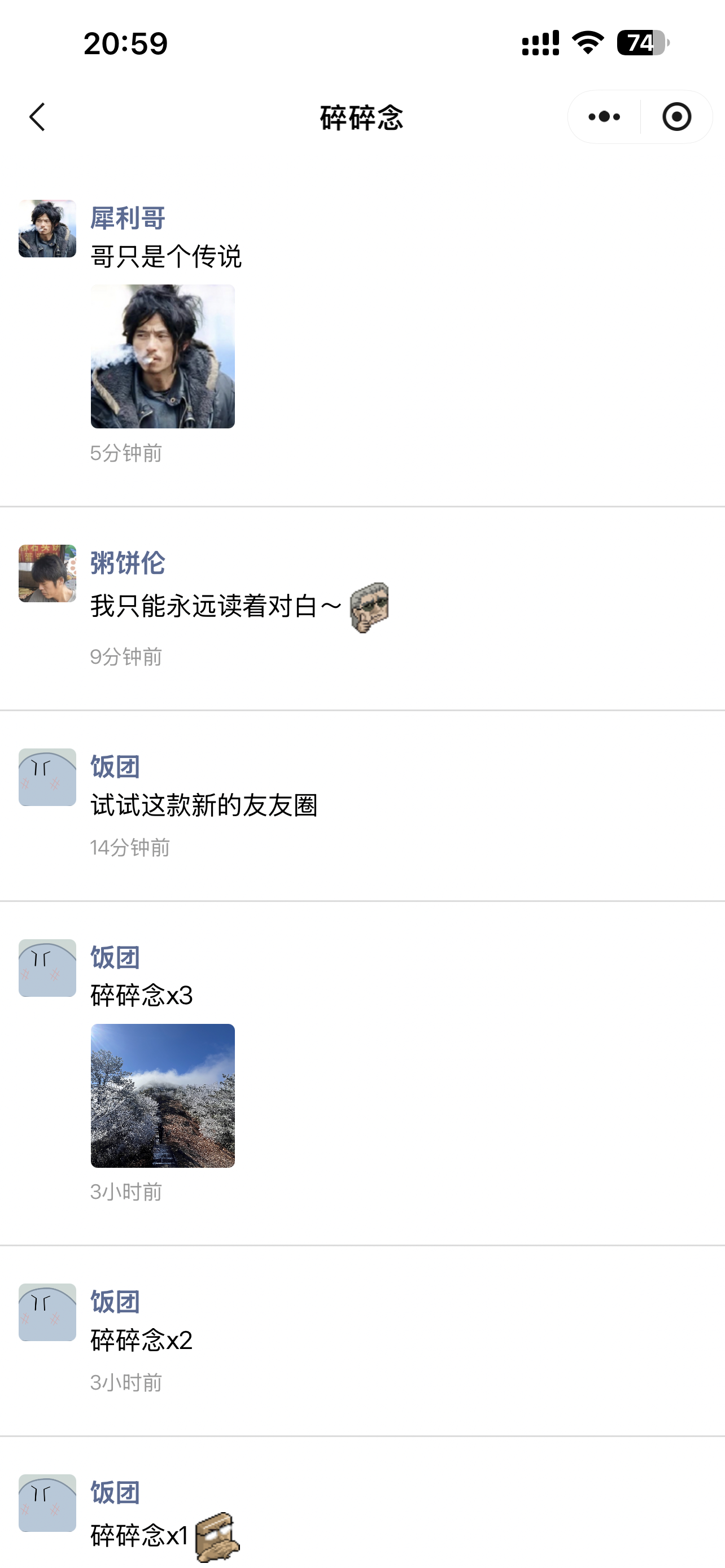Select the name 犀利哥

click(127, 218)
